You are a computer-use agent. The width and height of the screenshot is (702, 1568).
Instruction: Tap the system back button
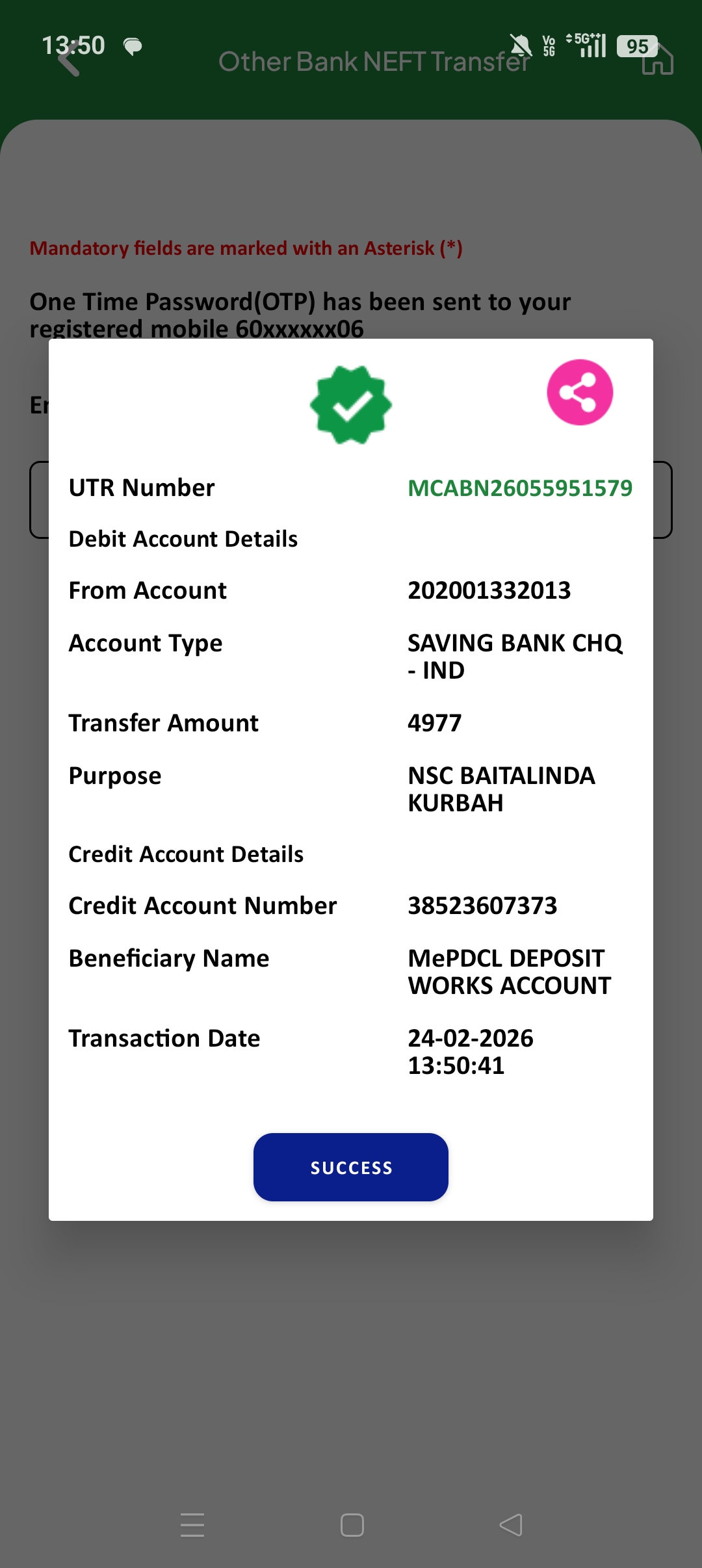pos(511,1525)
